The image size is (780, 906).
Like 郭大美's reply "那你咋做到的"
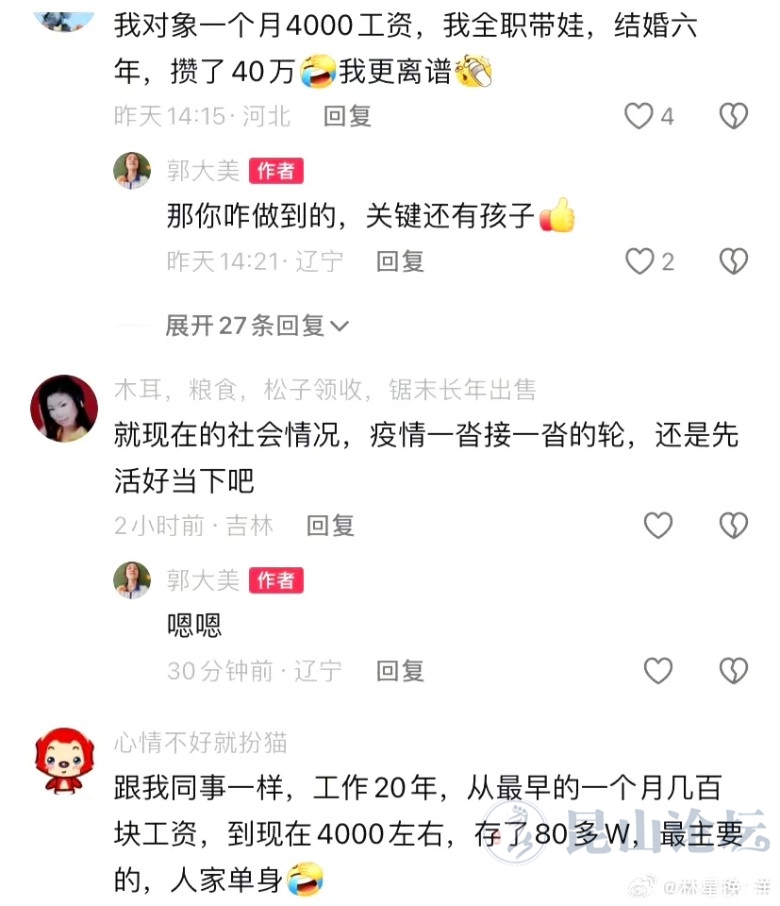click(639, 262)
